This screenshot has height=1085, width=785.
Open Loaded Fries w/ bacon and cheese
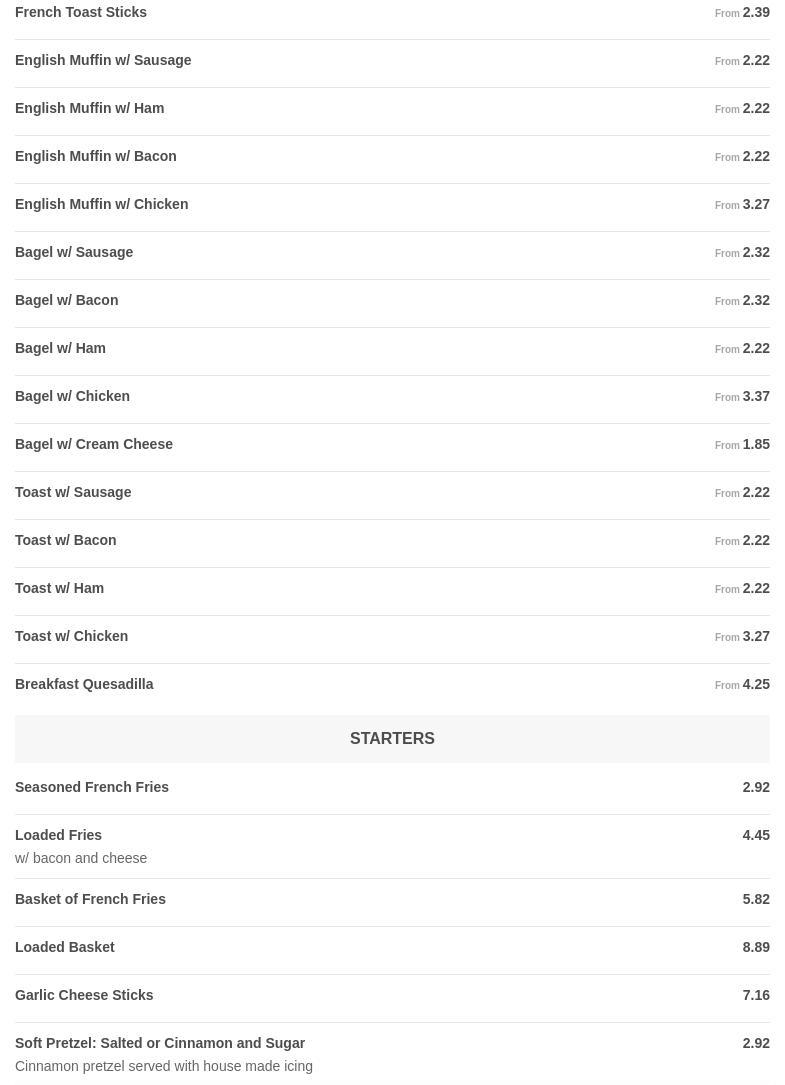58,835
